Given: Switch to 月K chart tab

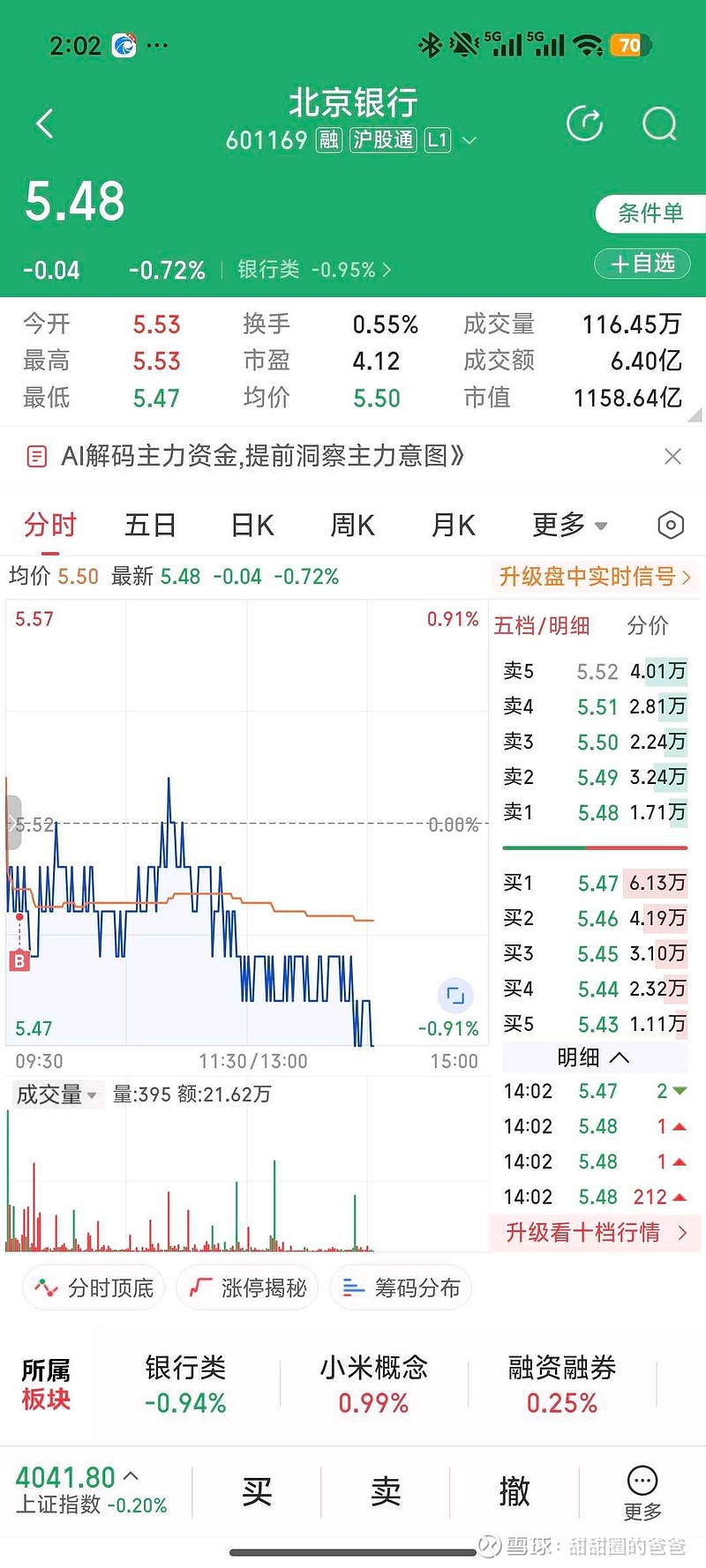Looking at the screenshot, I should pyautogui.click(x=453, y=526).
